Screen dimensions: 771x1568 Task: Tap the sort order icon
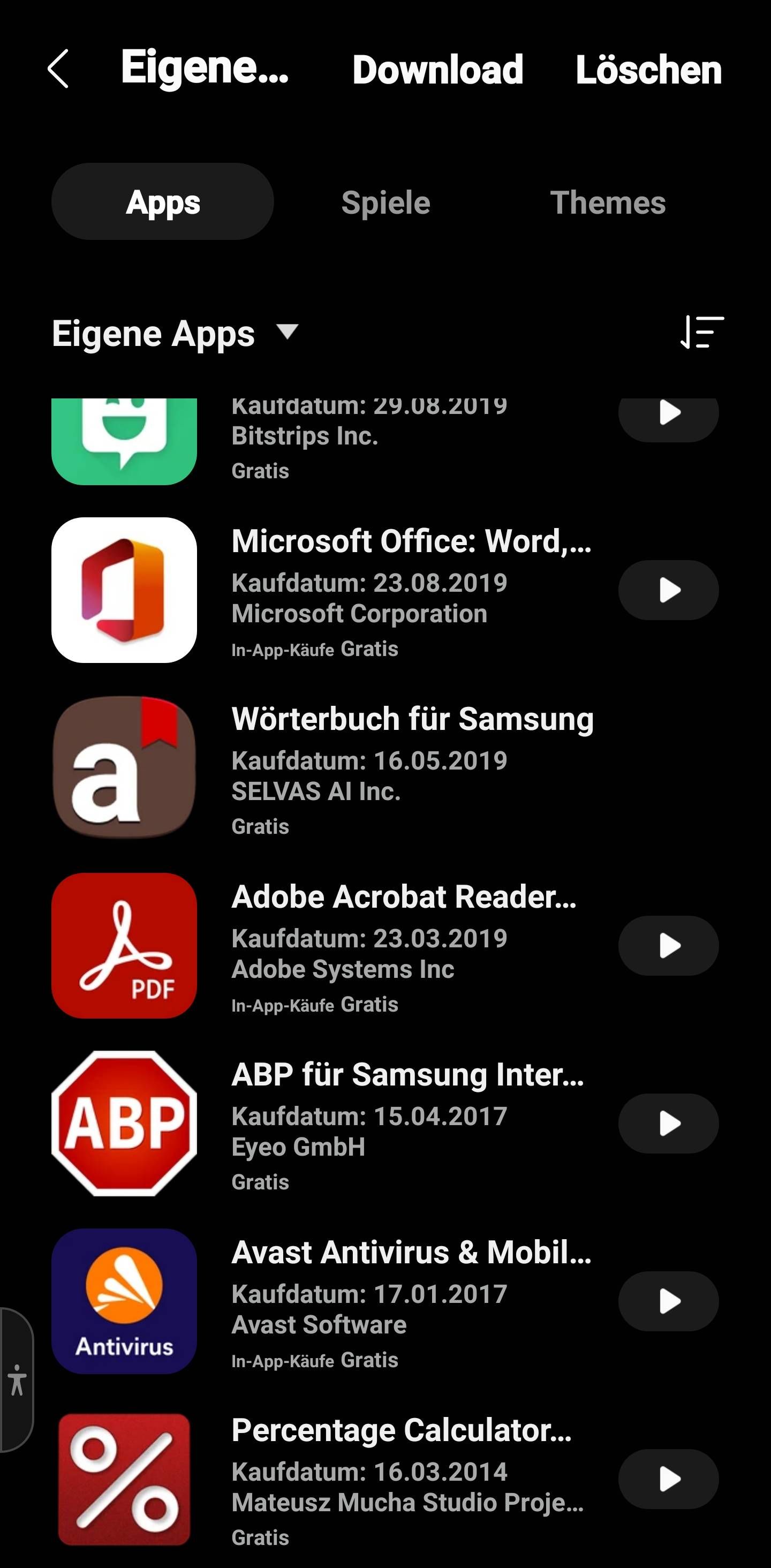click(x=700, y=333)
